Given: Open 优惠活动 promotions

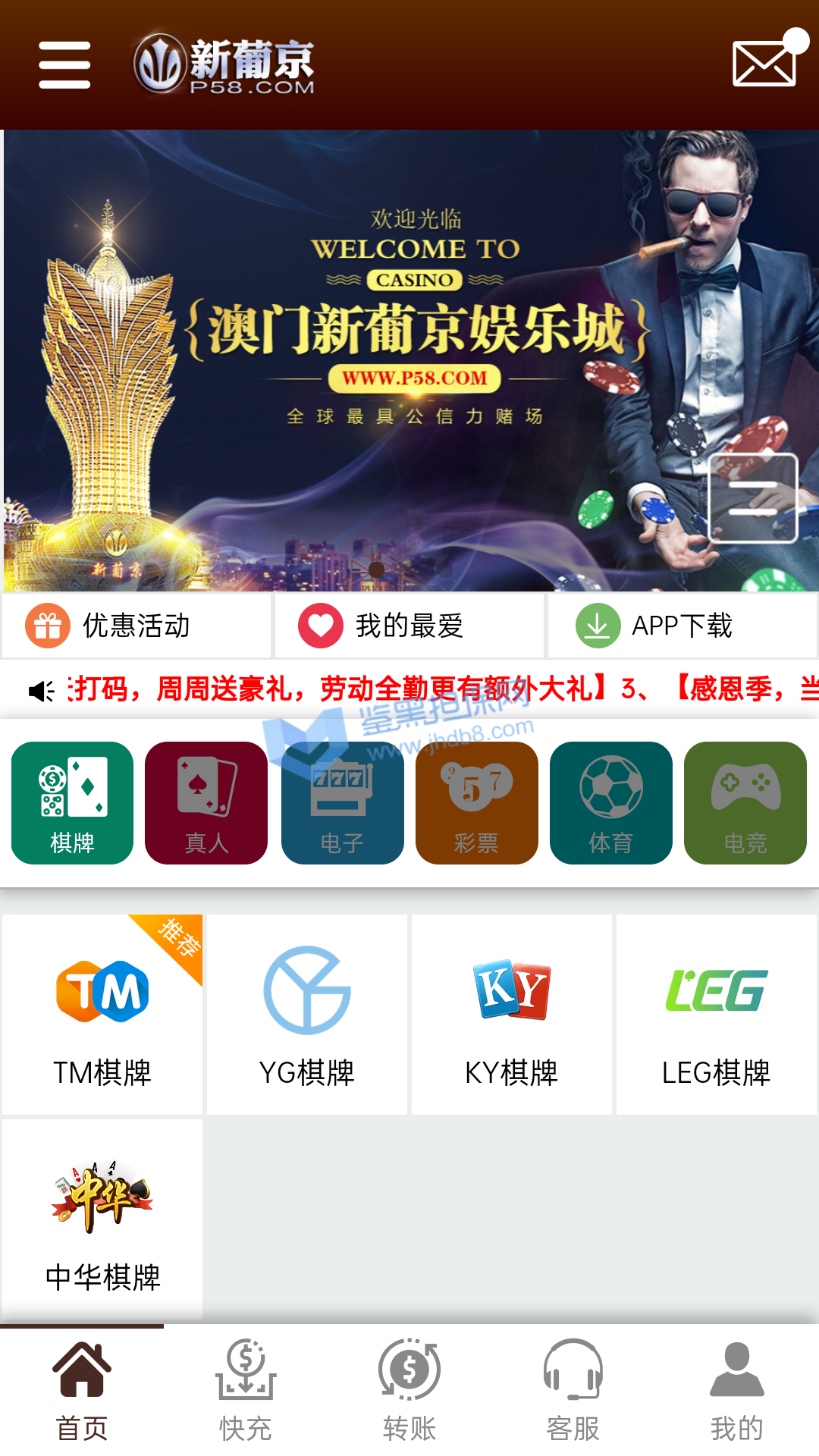Looking at the screenshot, I should 136,626.
